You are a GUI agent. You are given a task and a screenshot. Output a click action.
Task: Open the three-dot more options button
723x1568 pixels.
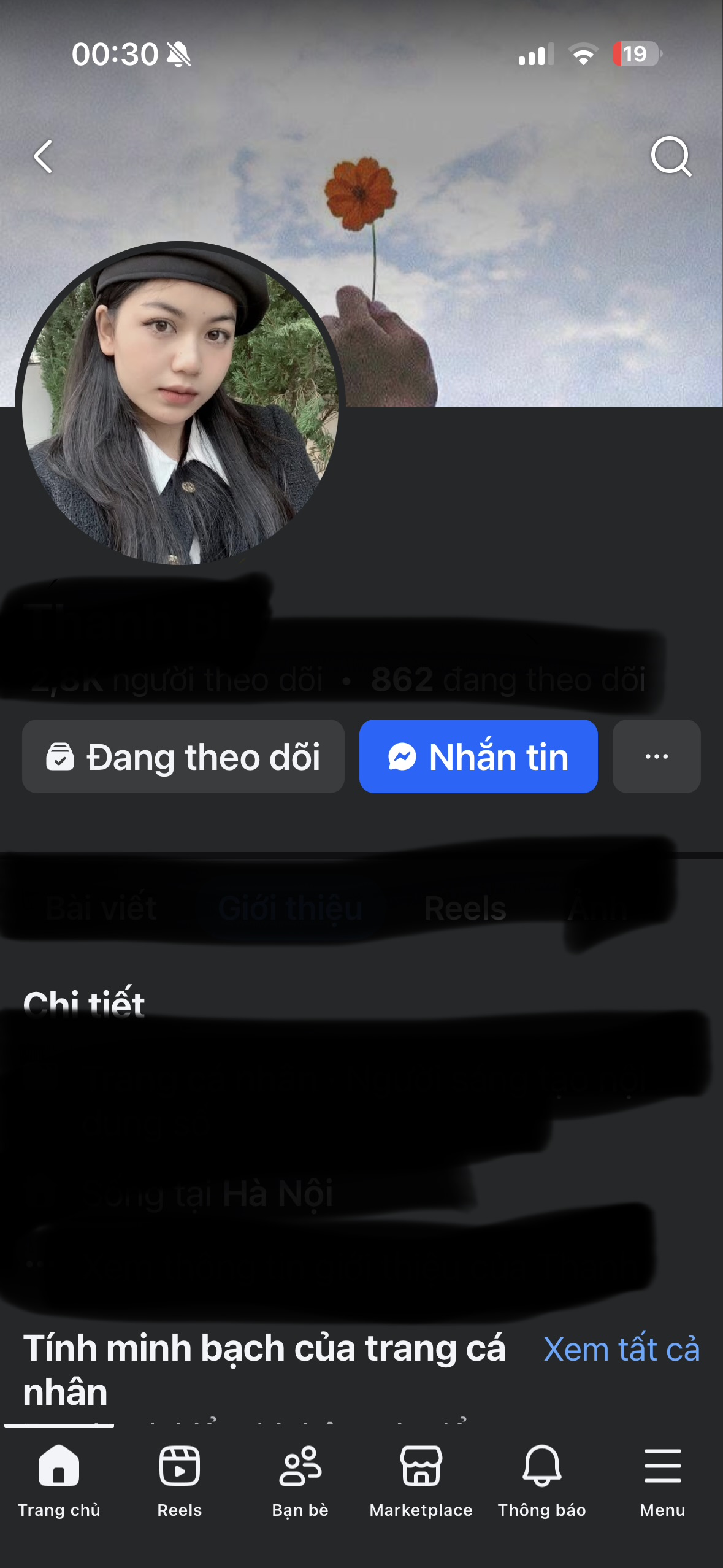(656, 756)
